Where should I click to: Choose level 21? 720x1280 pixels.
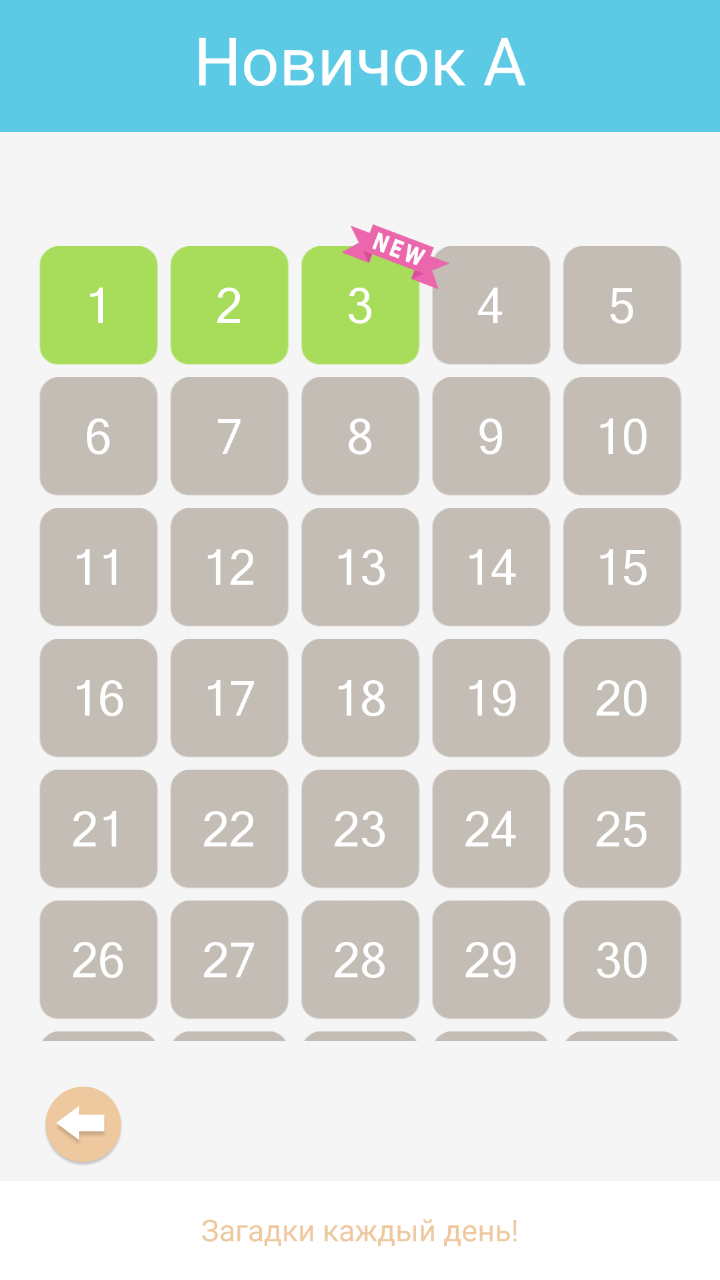[x=98, y=829]
